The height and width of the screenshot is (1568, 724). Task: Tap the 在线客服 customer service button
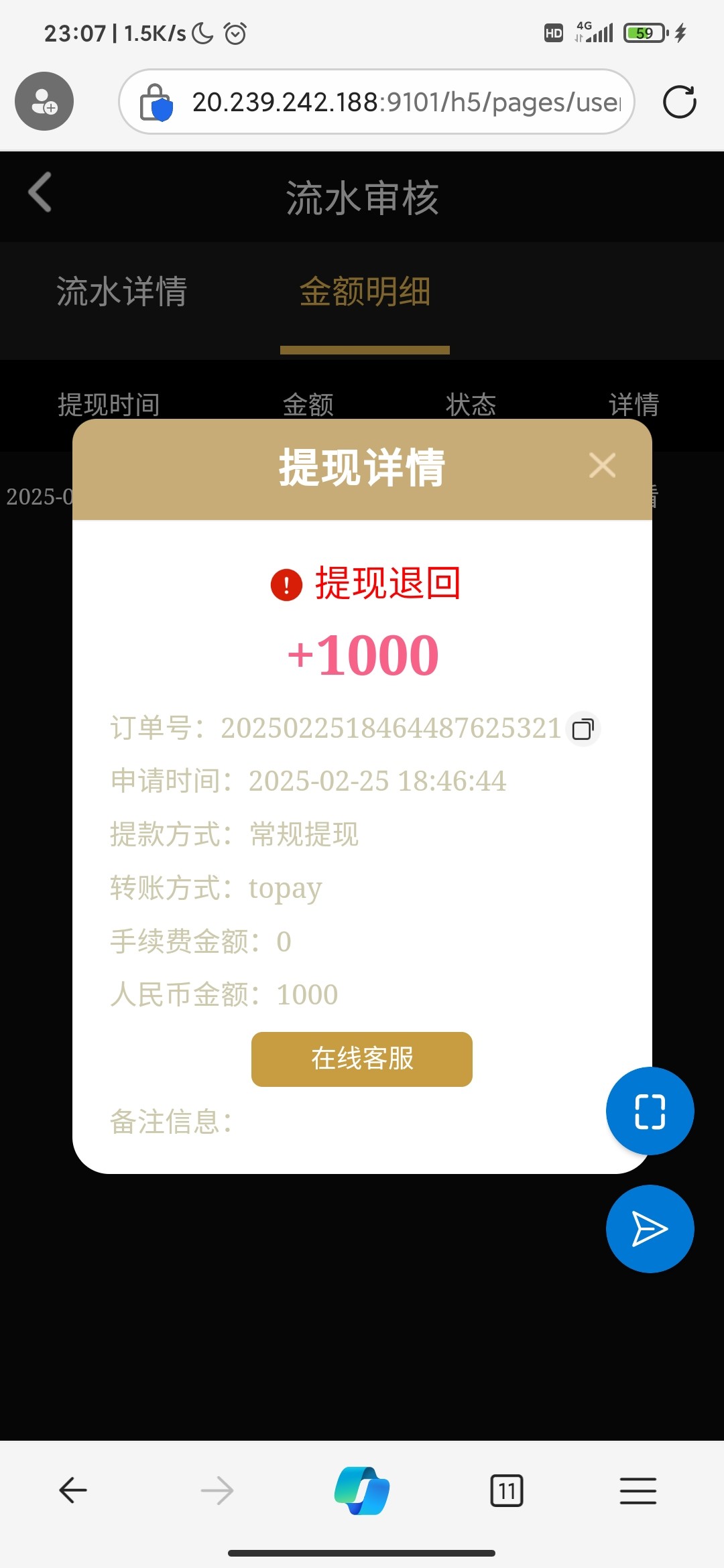point(361,1059)
